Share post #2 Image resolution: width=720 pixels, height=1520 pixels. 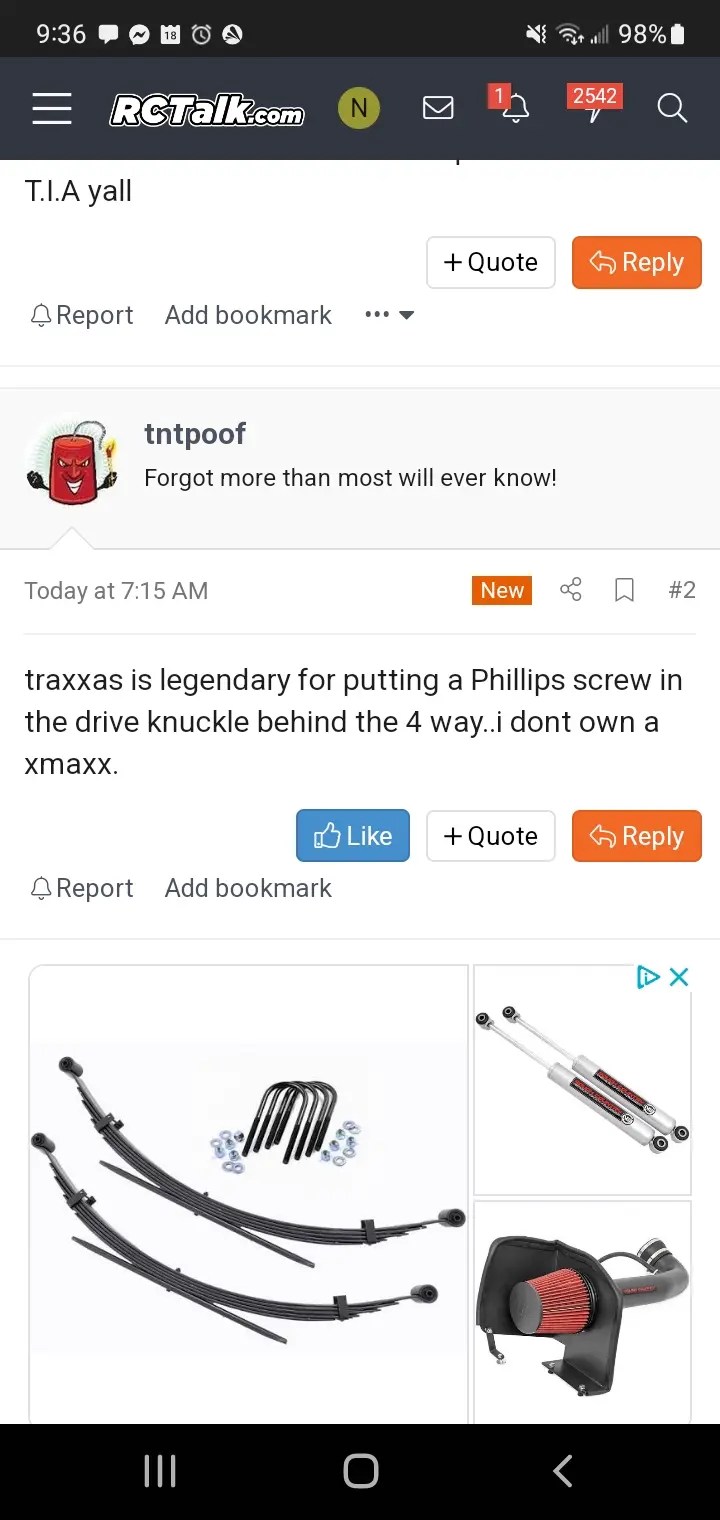pyautogui.click(x=571, y=590)
